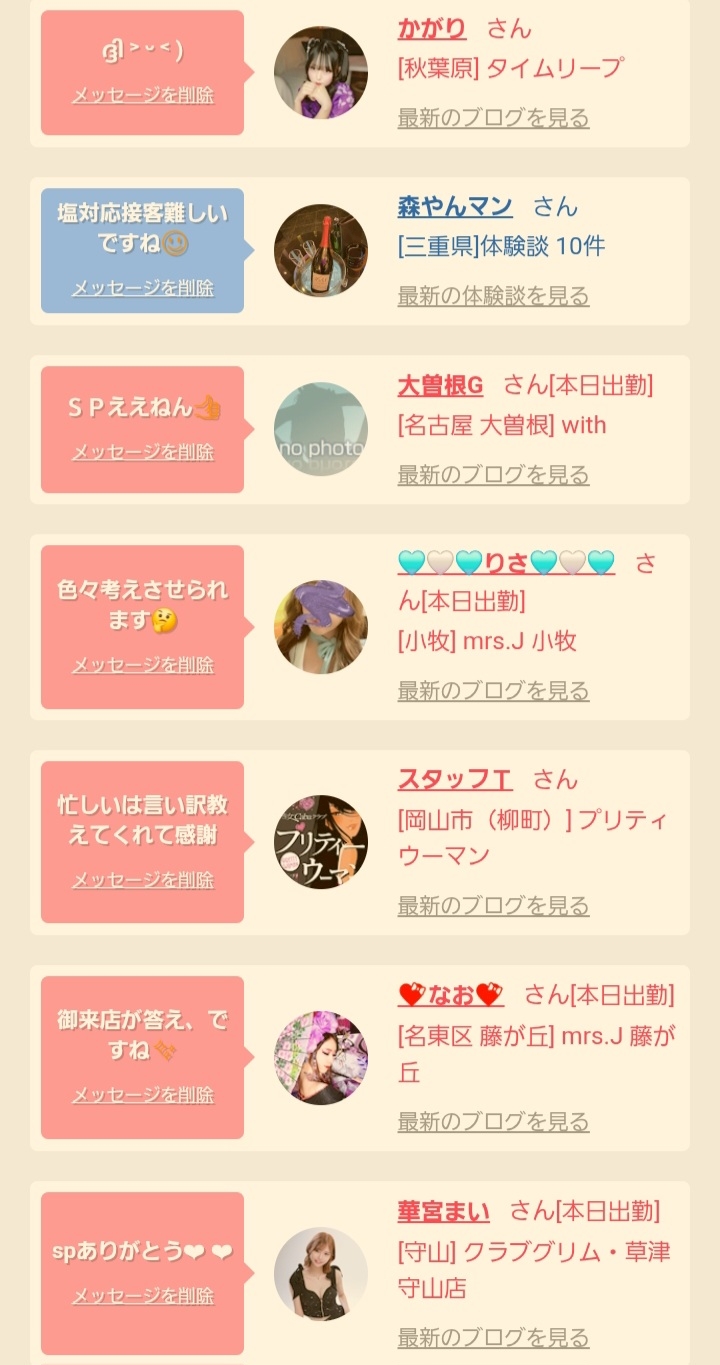The width and height of the screenshot is (720, 1365).
Task: Open 森やんマン's profile link
Action: click(455, 207)
